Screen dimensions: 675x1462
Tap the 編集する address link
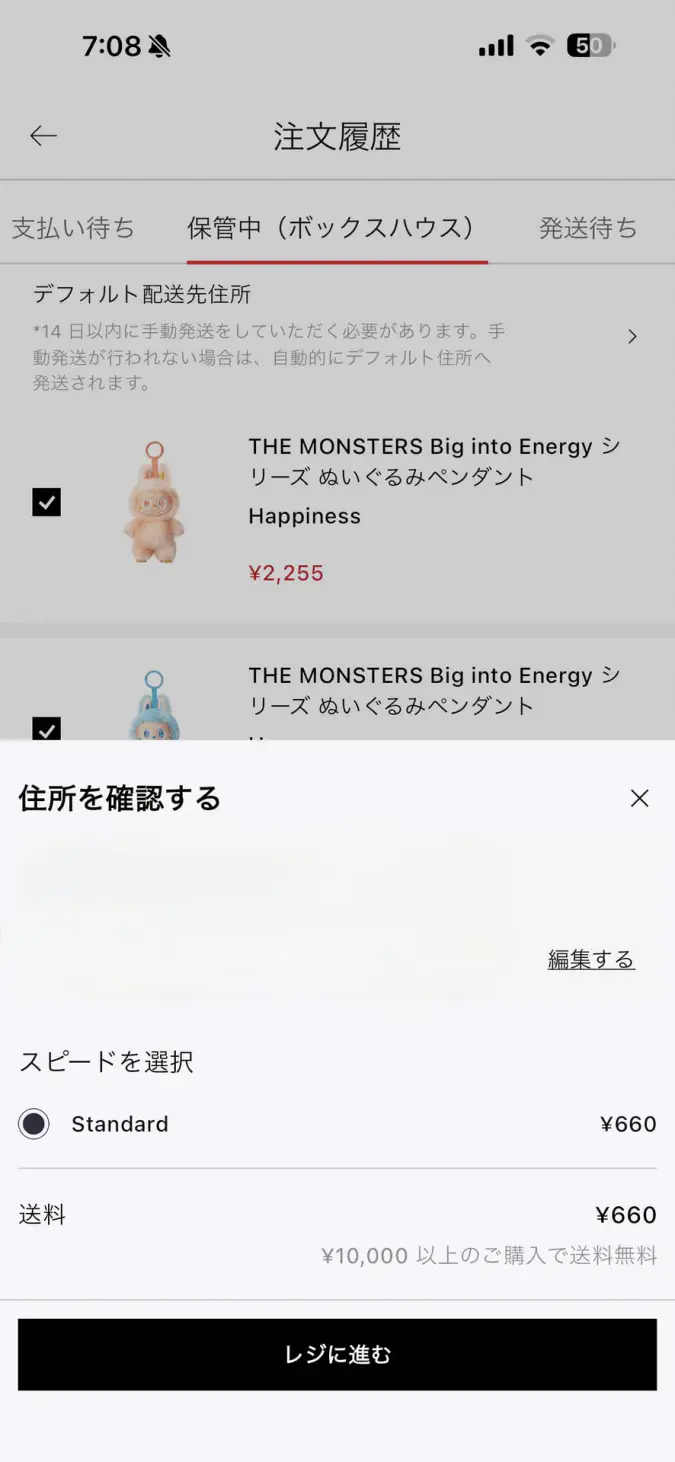point(591,960)
